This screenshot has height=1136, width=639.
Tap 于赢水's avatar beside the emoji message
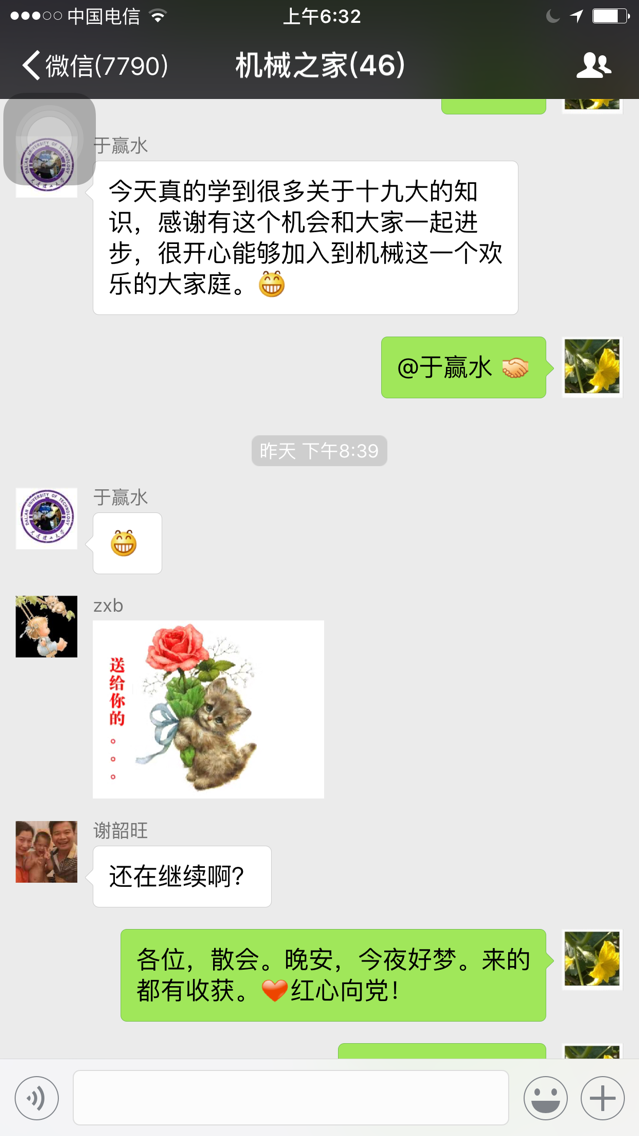(46, 518)
